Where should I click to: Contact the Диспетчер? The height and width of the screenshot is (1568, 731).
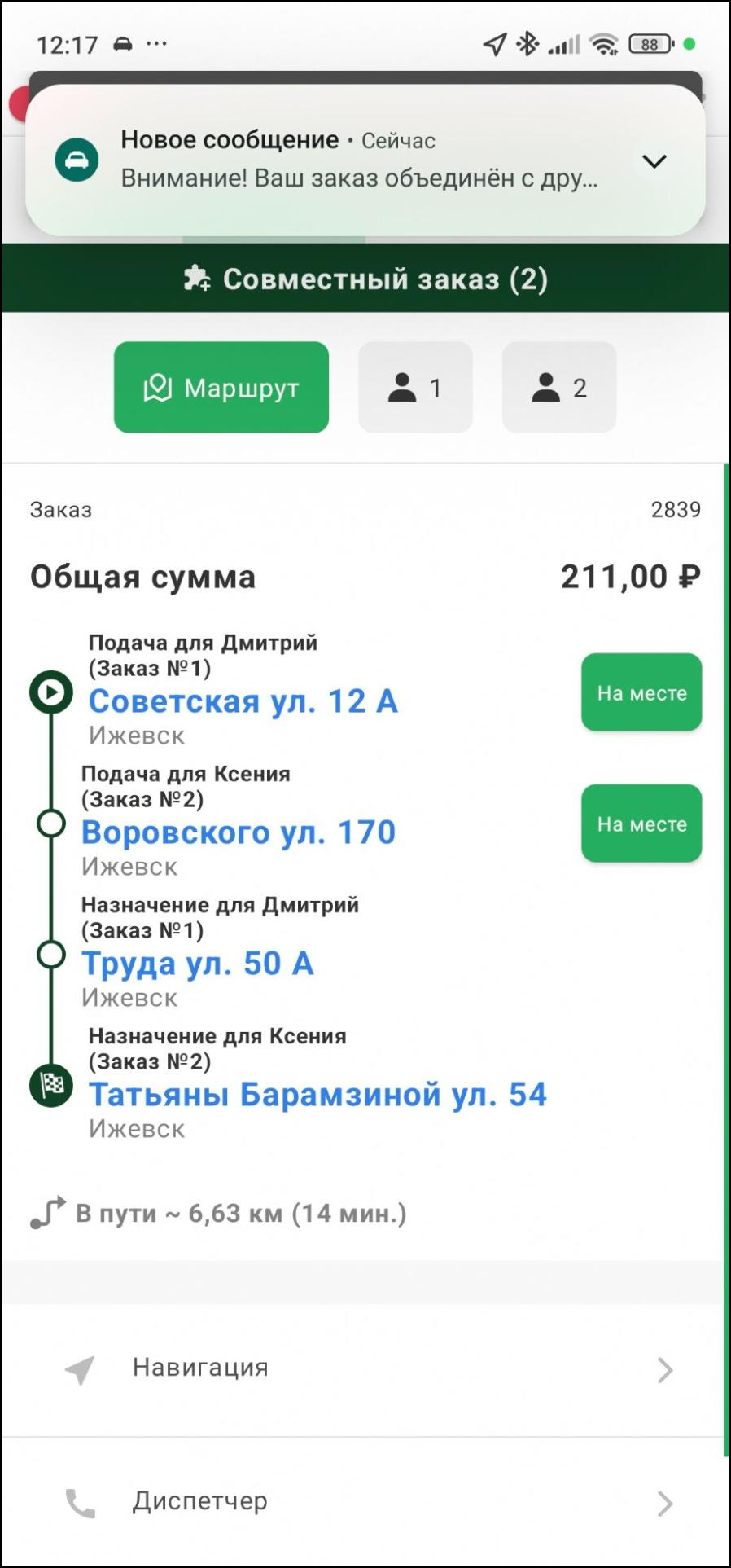tap(365, 1502)
